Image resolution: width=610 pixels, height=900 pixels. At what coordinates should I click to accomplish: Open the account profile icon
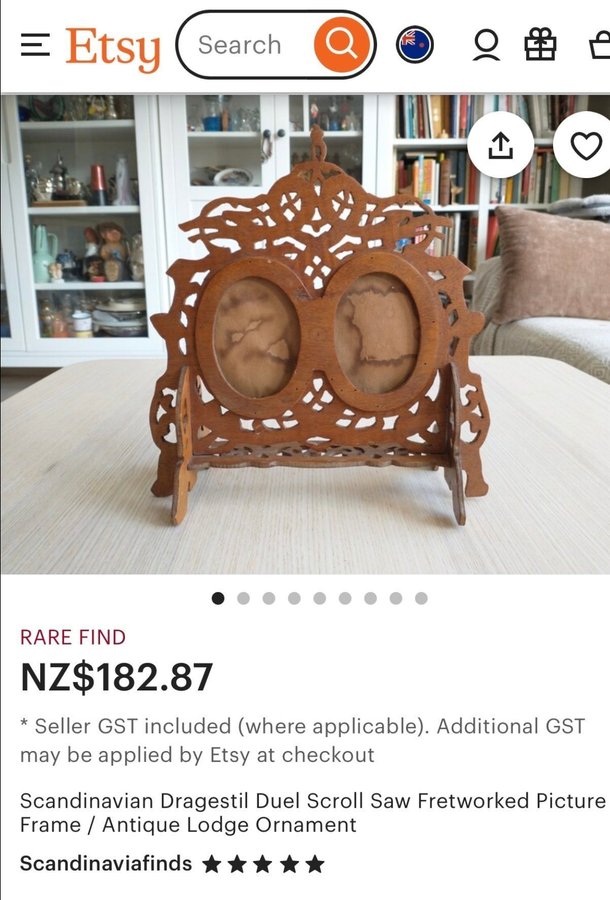[x=486, y=45]
